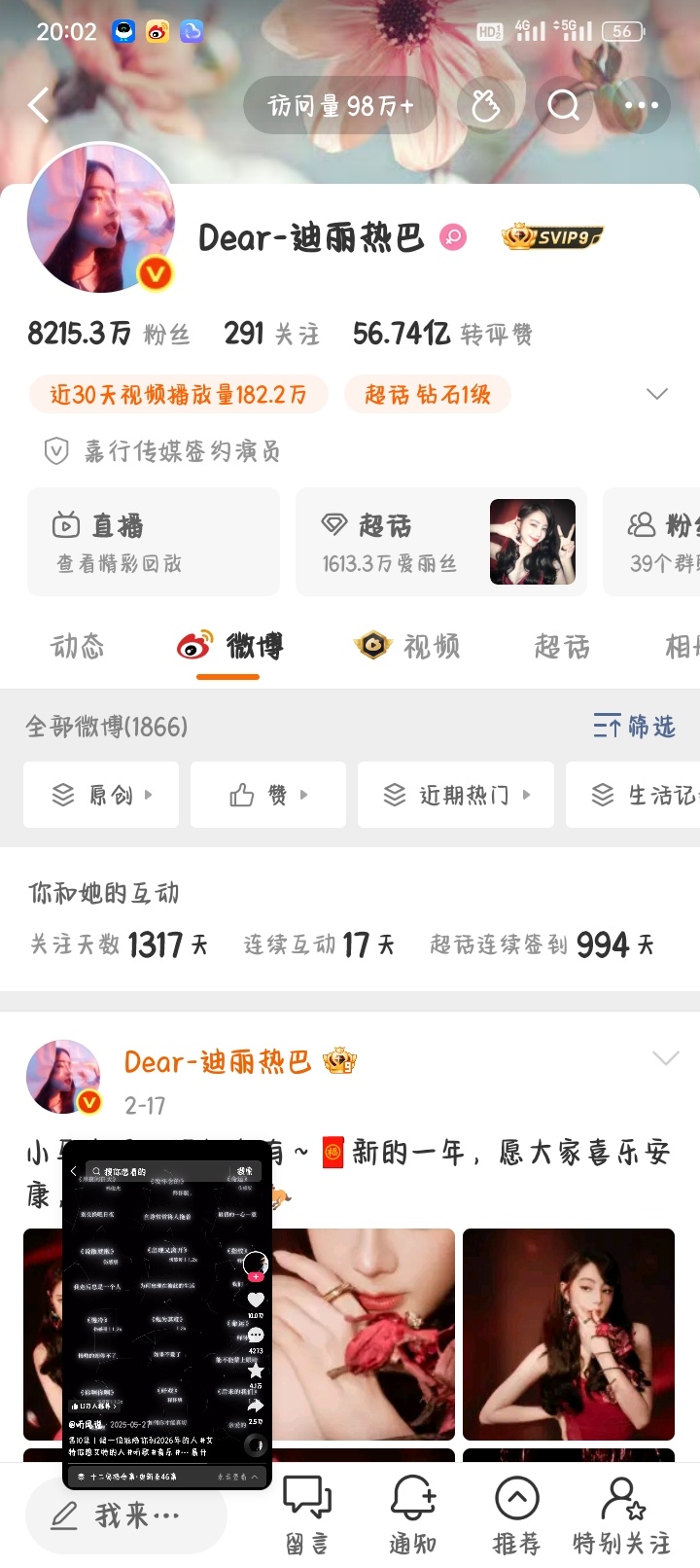Open the 我来... comment input field
700x1568 pixels.
(x=126, y=1514)
